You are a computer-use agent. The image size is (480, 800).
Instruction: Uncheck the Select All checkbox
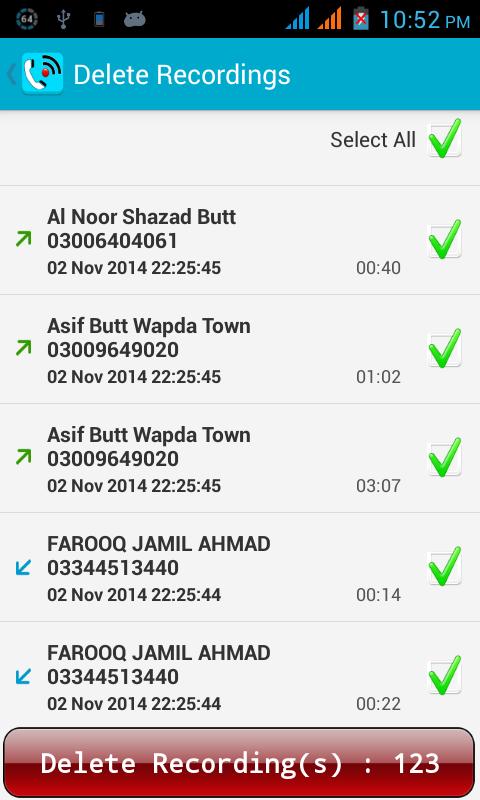click(445, 139)
